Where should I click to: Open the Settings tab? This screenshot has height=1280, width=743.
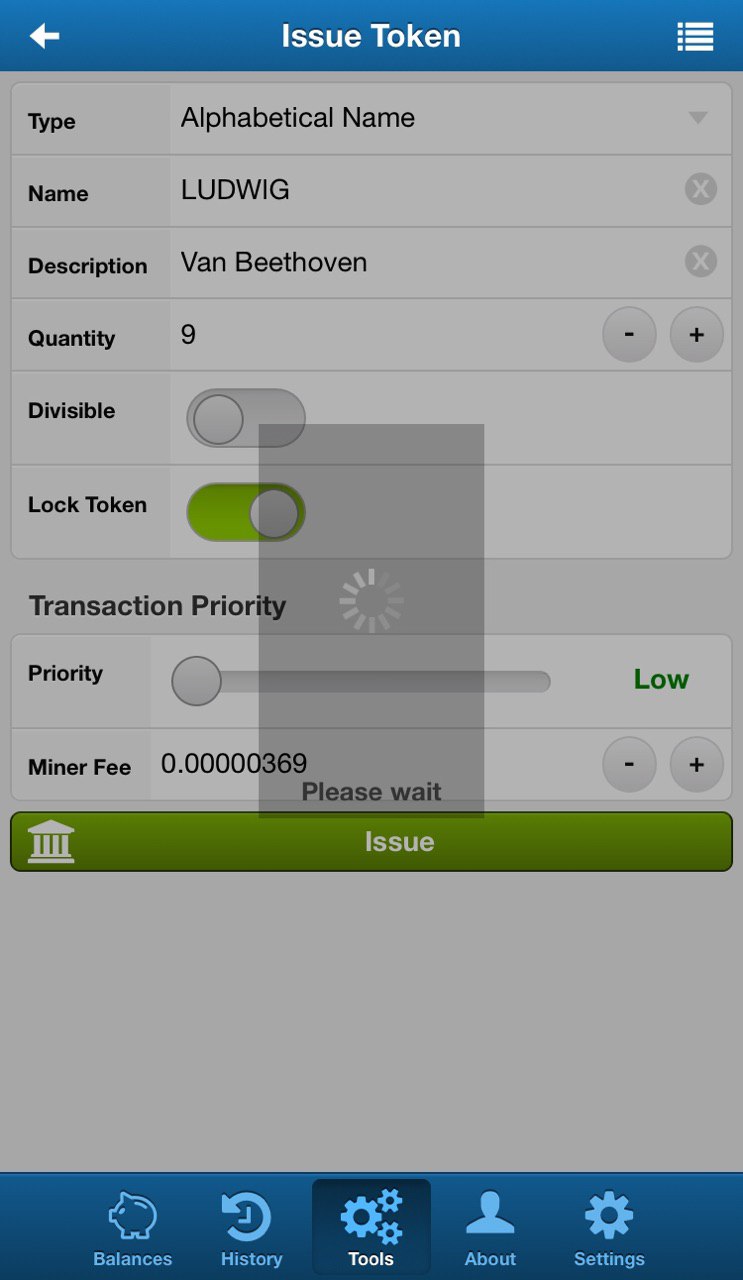click(x=609, y=1228)
